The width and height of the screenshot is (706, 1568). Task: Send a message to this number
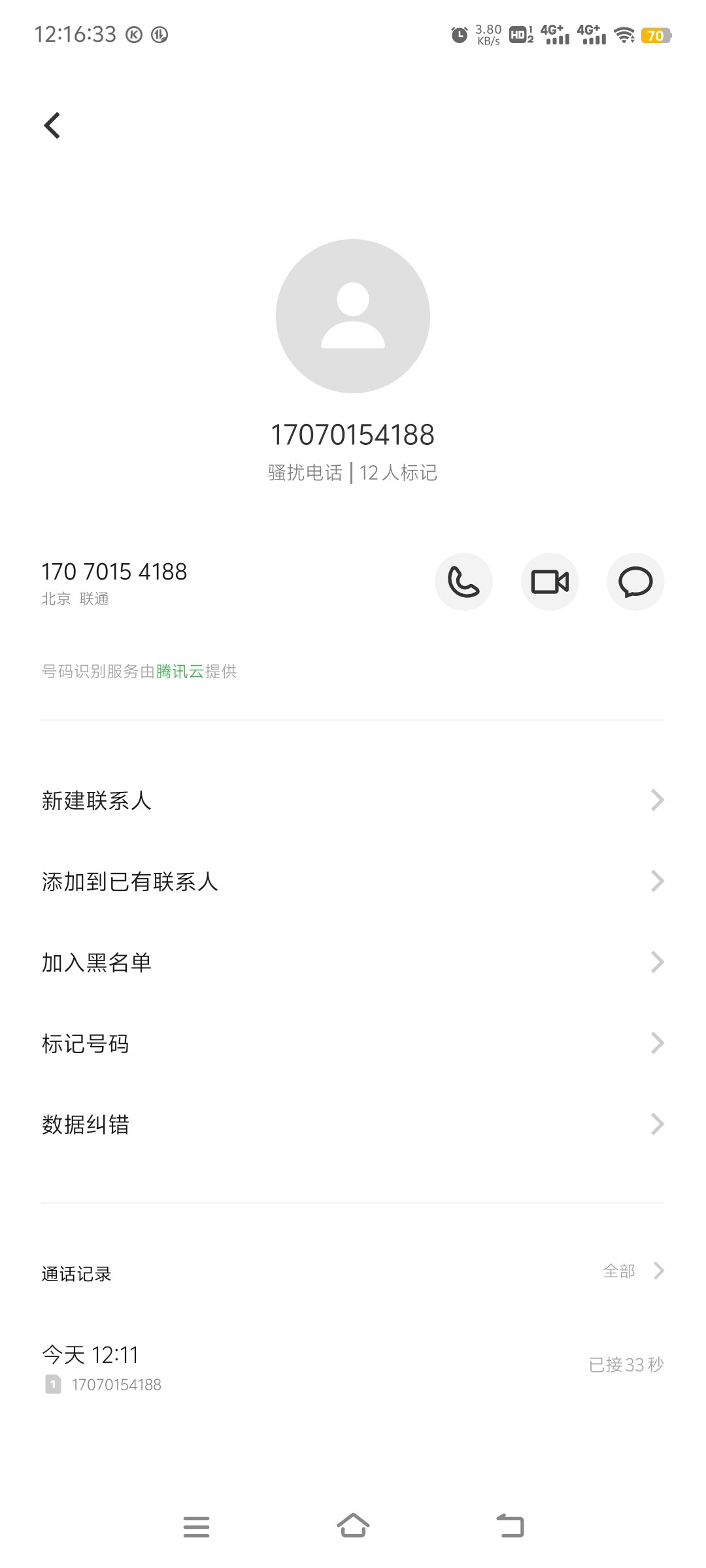[x=635, y=581]
